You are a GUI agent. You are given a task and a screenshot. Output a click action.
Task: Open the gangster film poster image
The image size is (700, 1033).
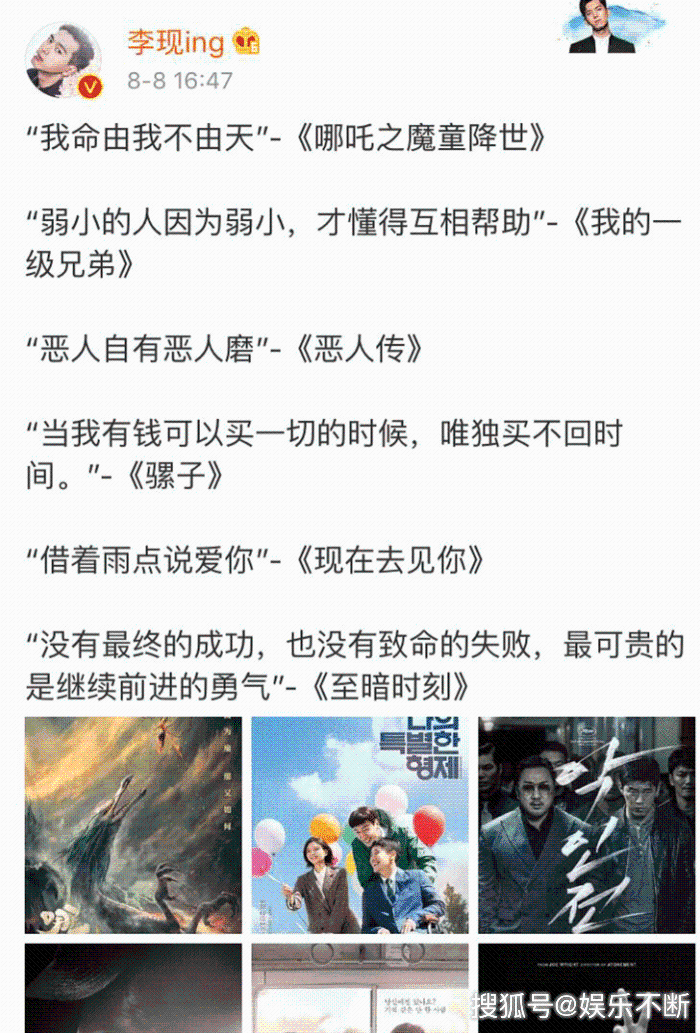[x=586, y=825]
